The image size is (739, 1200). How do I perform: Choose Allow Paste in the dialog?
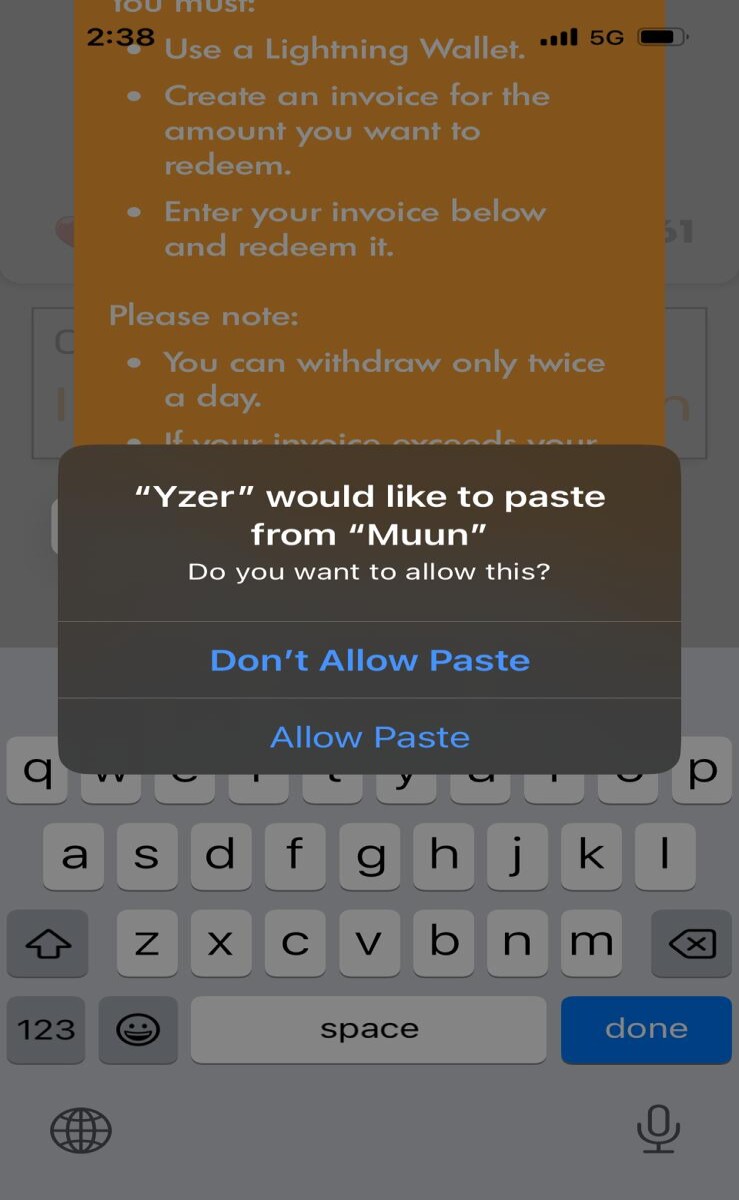[369, 737]
